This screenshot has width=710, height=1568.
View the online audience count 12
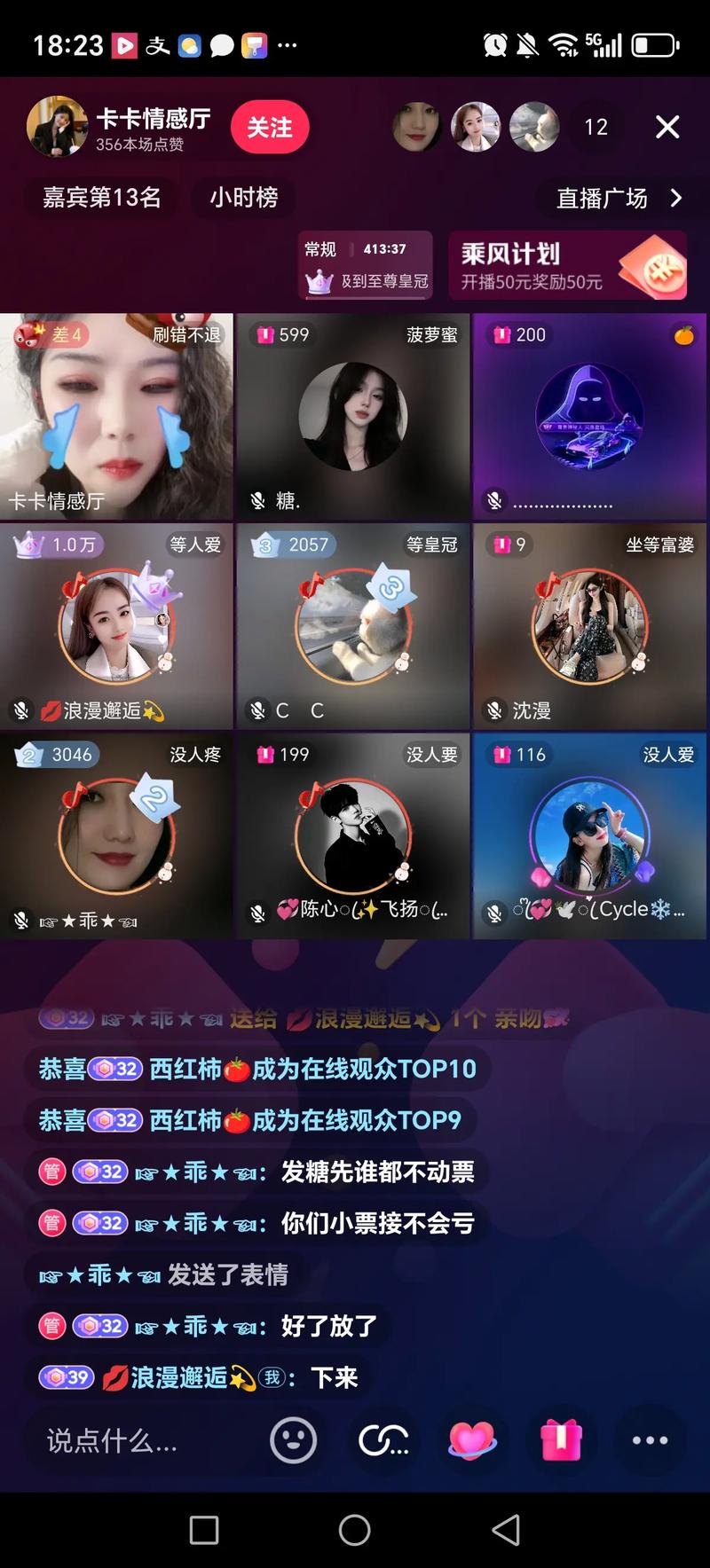[x=596, y=128]
